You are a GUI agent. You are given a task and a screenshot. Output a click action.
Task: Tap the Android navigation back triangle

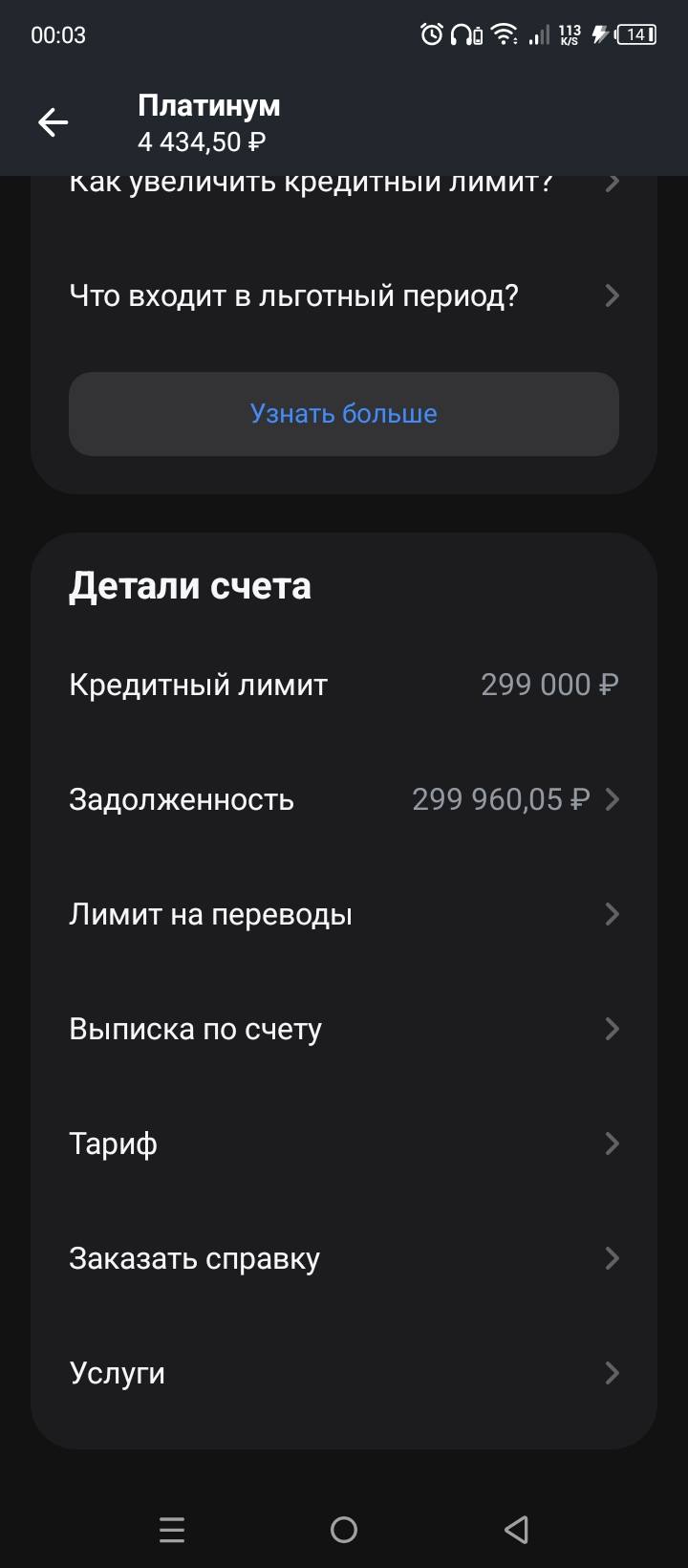pyautogui.click(x=516, y=1529)
